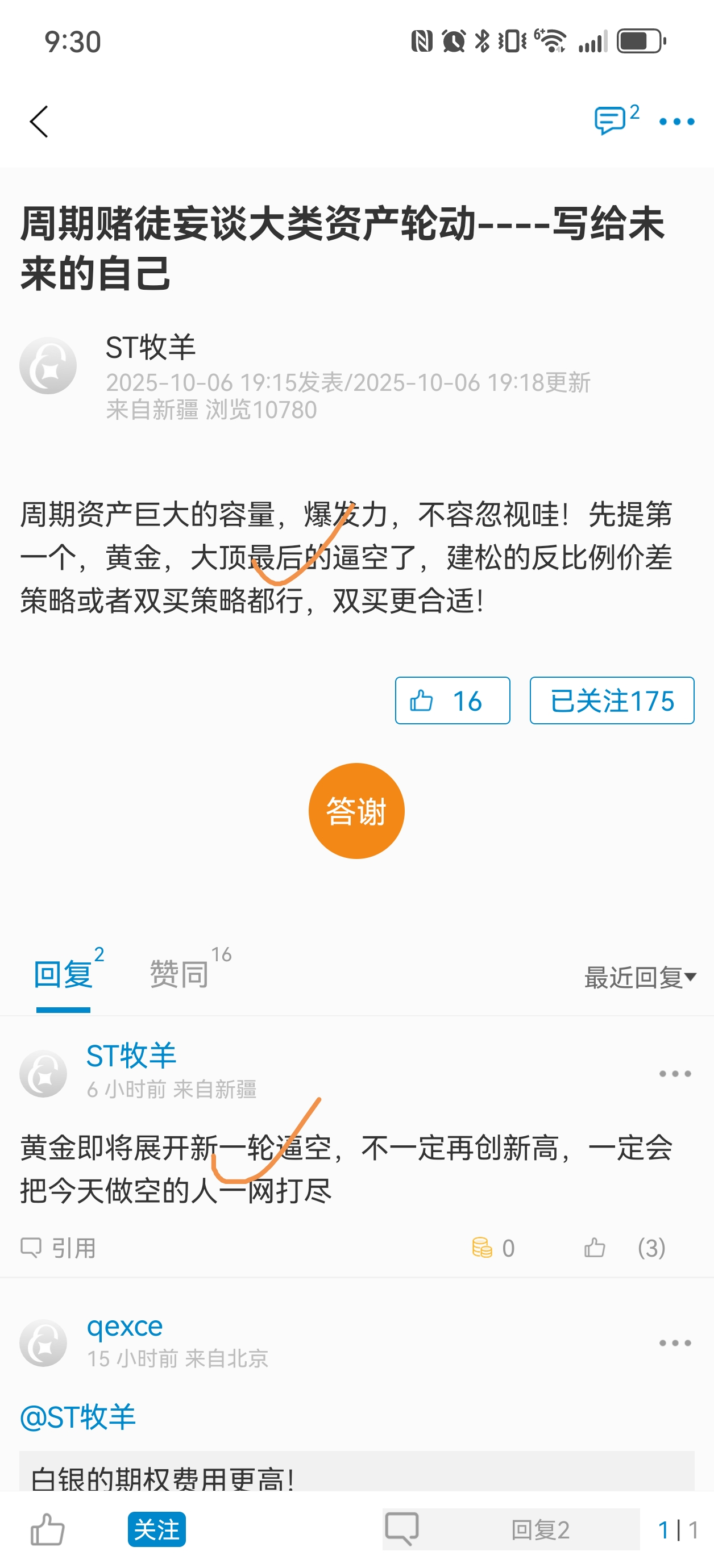Quote ST牧羊's reply with 引用

(59, 1249)
